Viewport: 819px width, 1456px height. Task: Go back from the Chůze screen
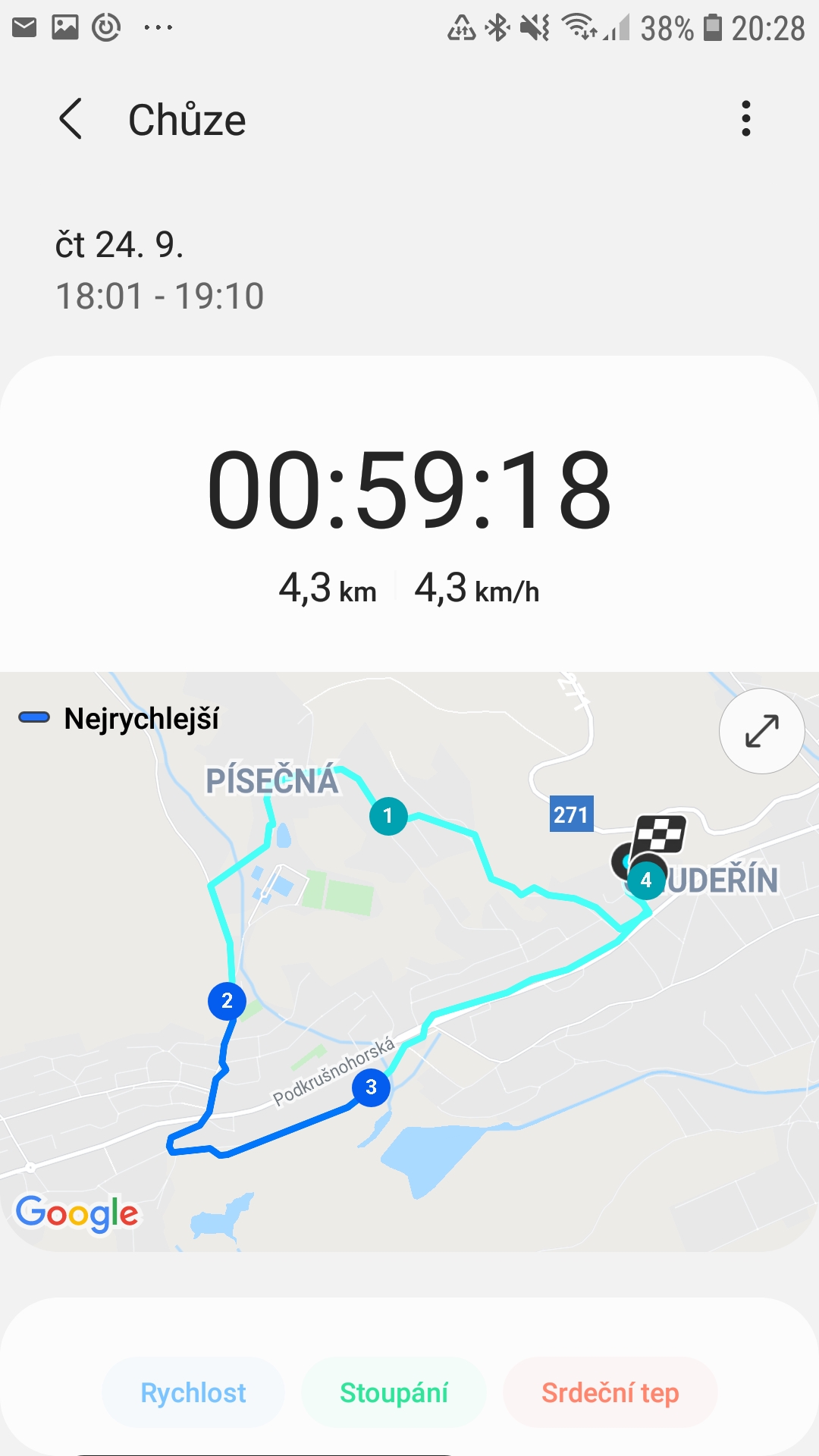tap(71, 119)
